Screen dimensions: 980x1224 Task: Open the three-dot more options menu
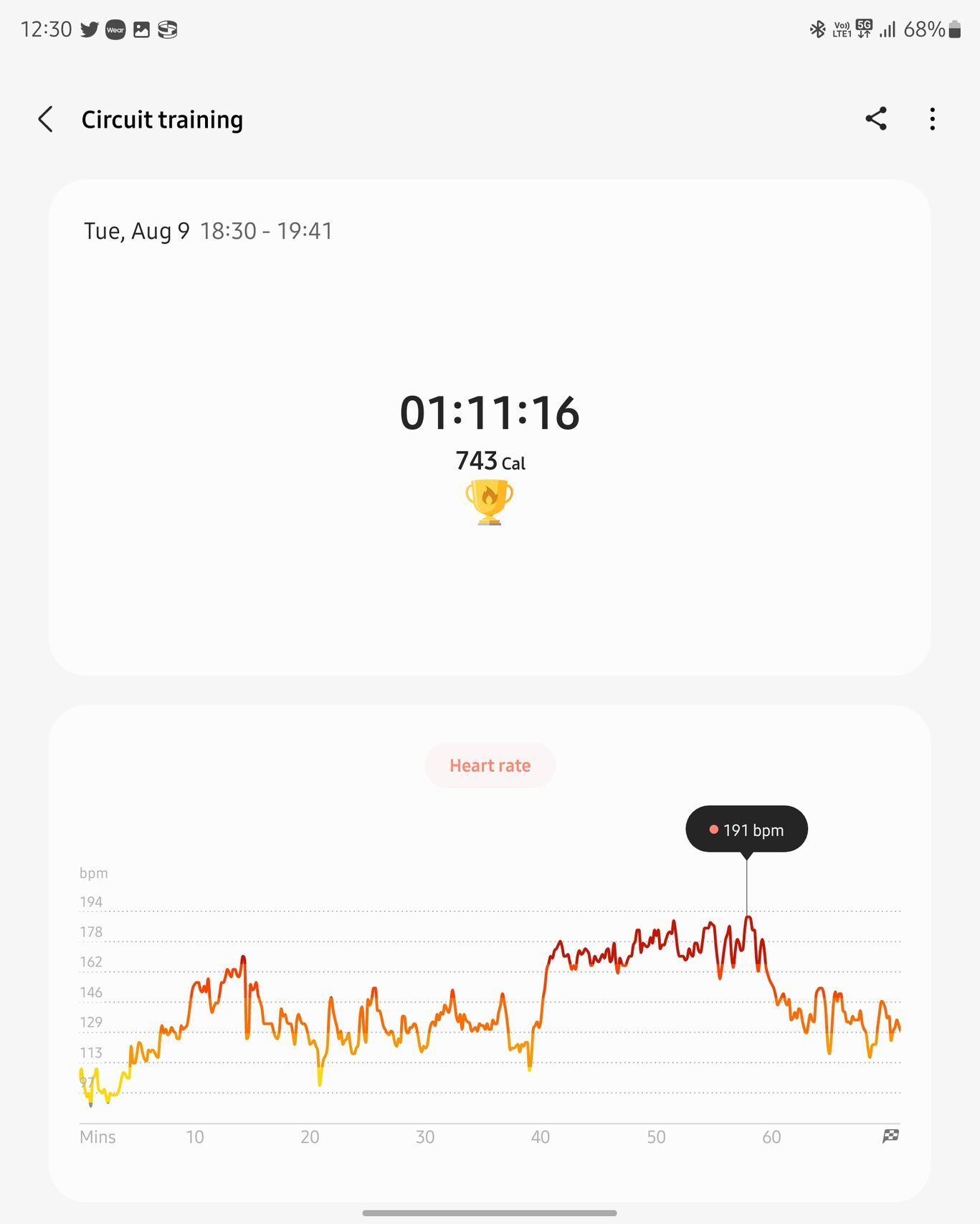click(931, 119)
